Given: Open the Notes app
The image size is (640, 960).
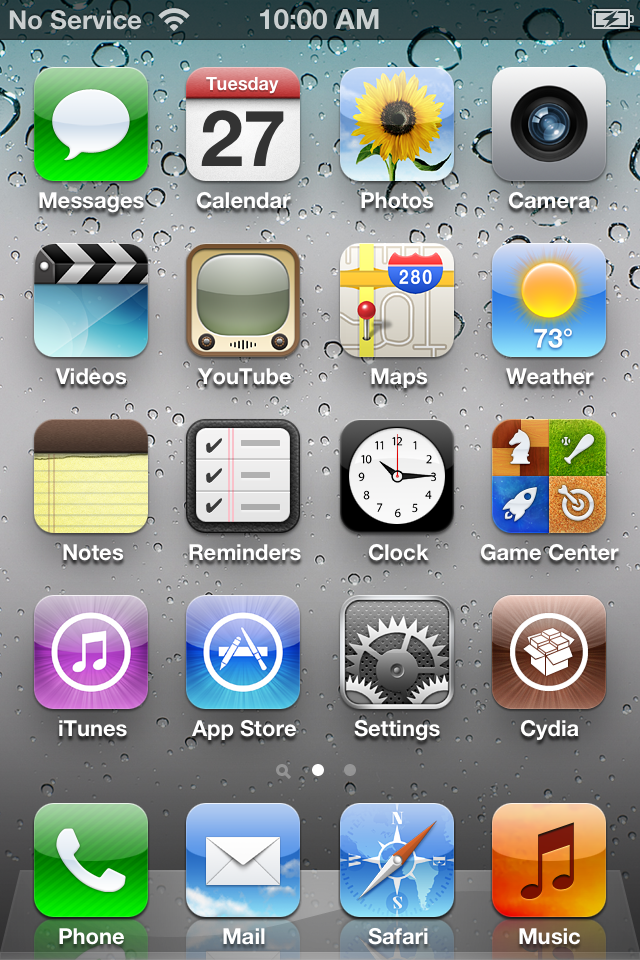Looking at the screenshot, I should (x=91, y=477).
